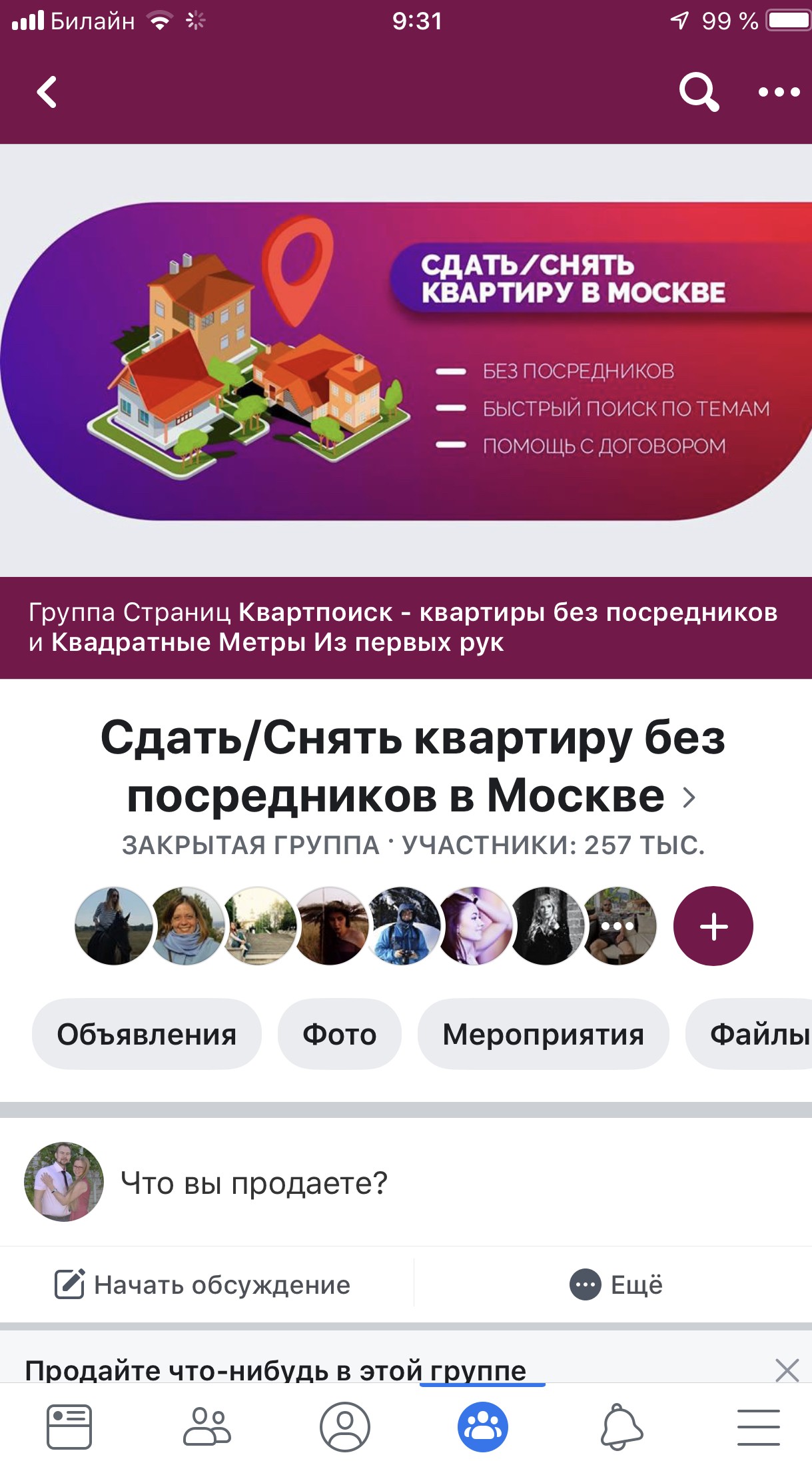
Task: Tap Ещё for more post options
Action: (x=615, y=1284)
